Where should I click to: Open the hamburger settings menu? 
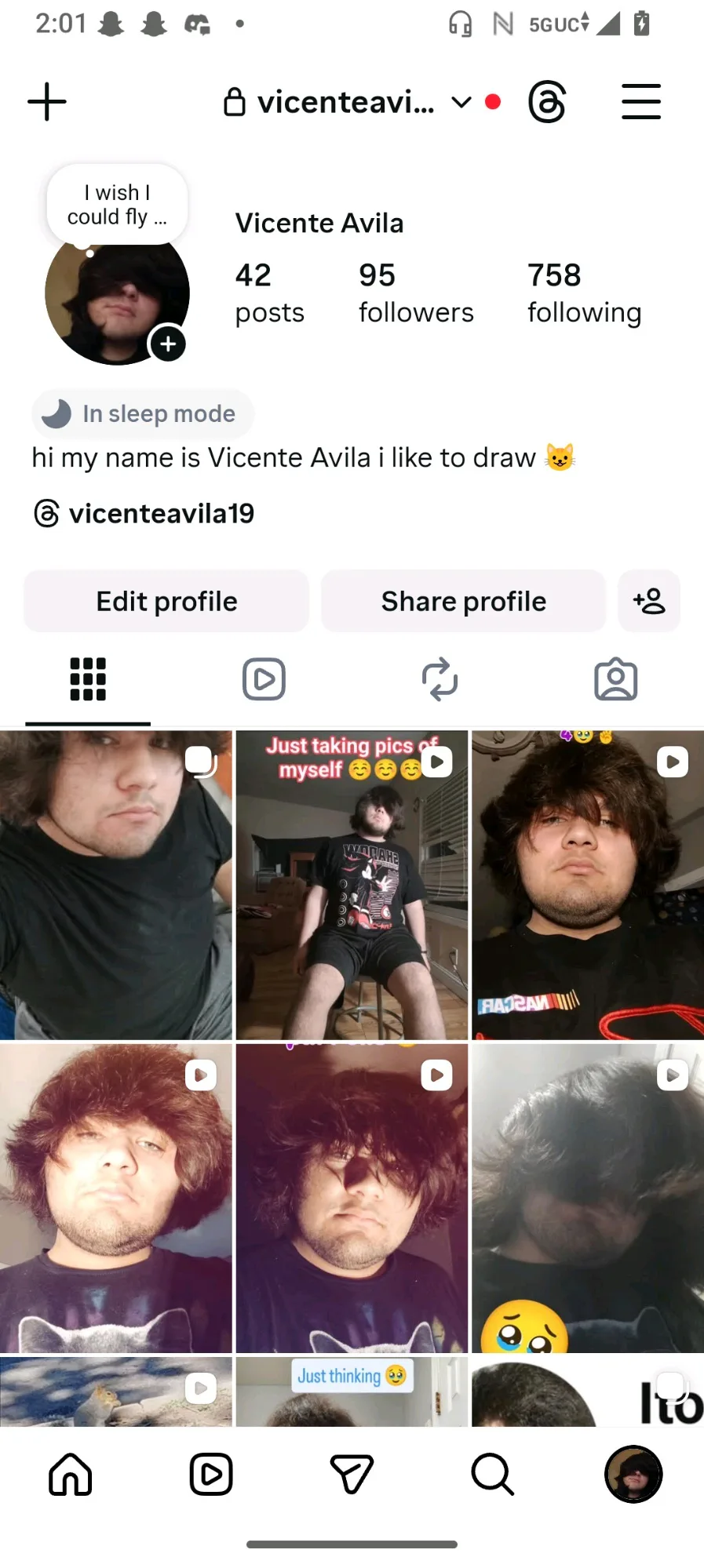coord(640,102)
